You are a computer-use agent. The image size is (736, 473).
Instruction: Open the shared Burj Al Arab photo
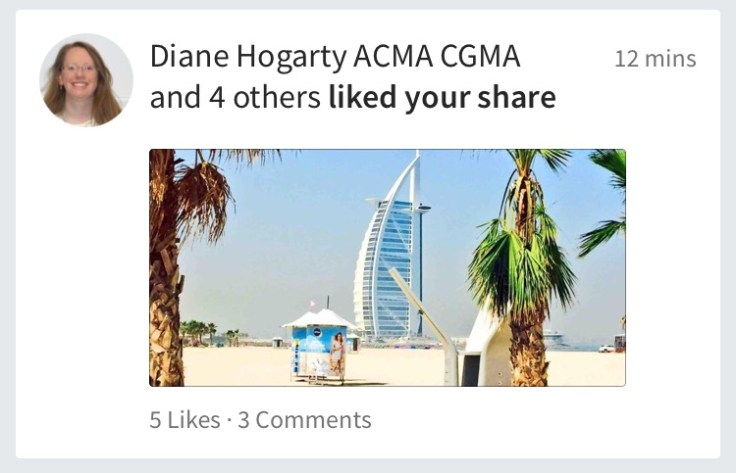pos(387,267)
